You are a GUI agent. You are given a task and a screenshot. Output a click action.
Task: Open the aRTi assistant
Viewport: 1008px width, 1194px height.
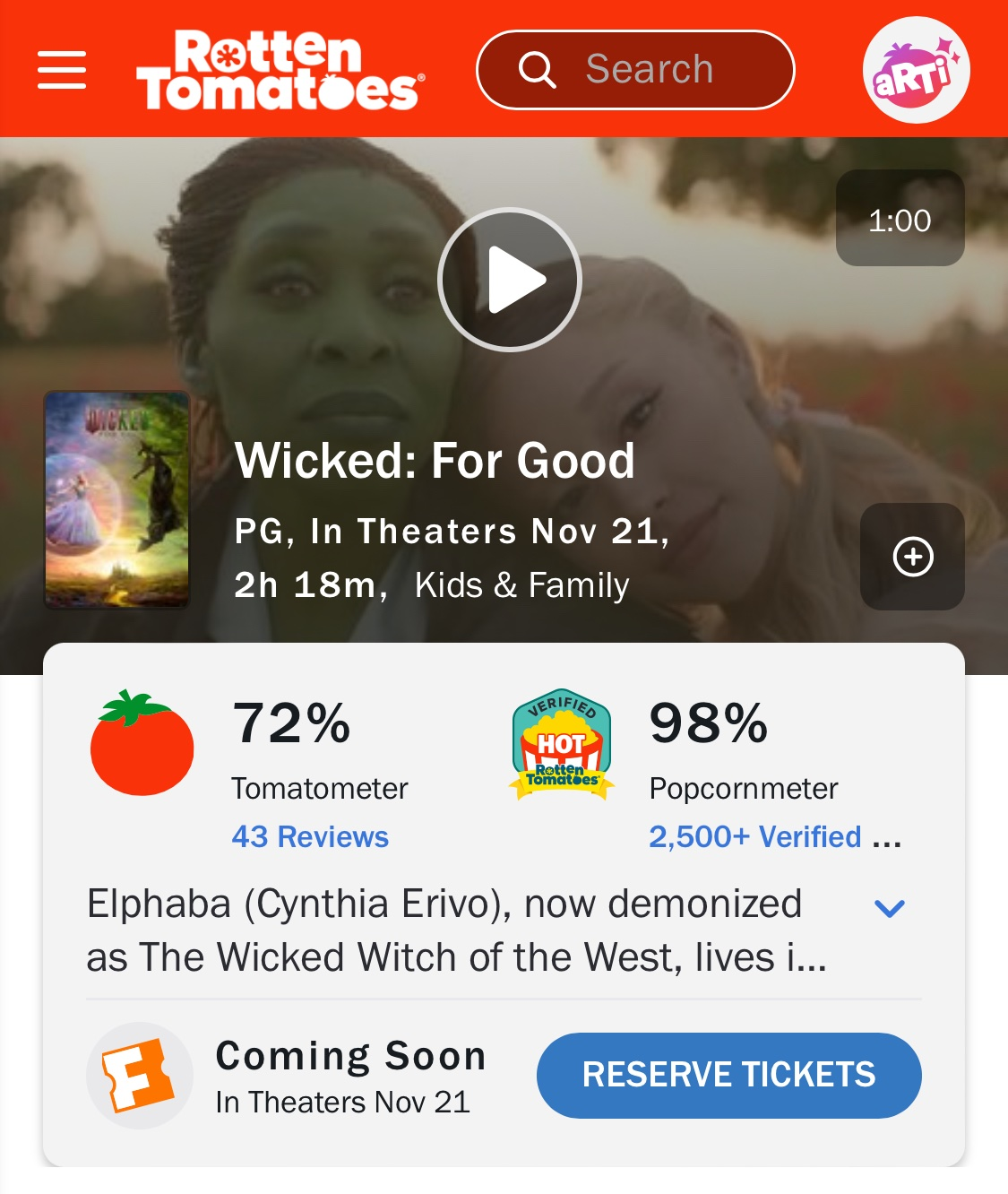(916, 70)
